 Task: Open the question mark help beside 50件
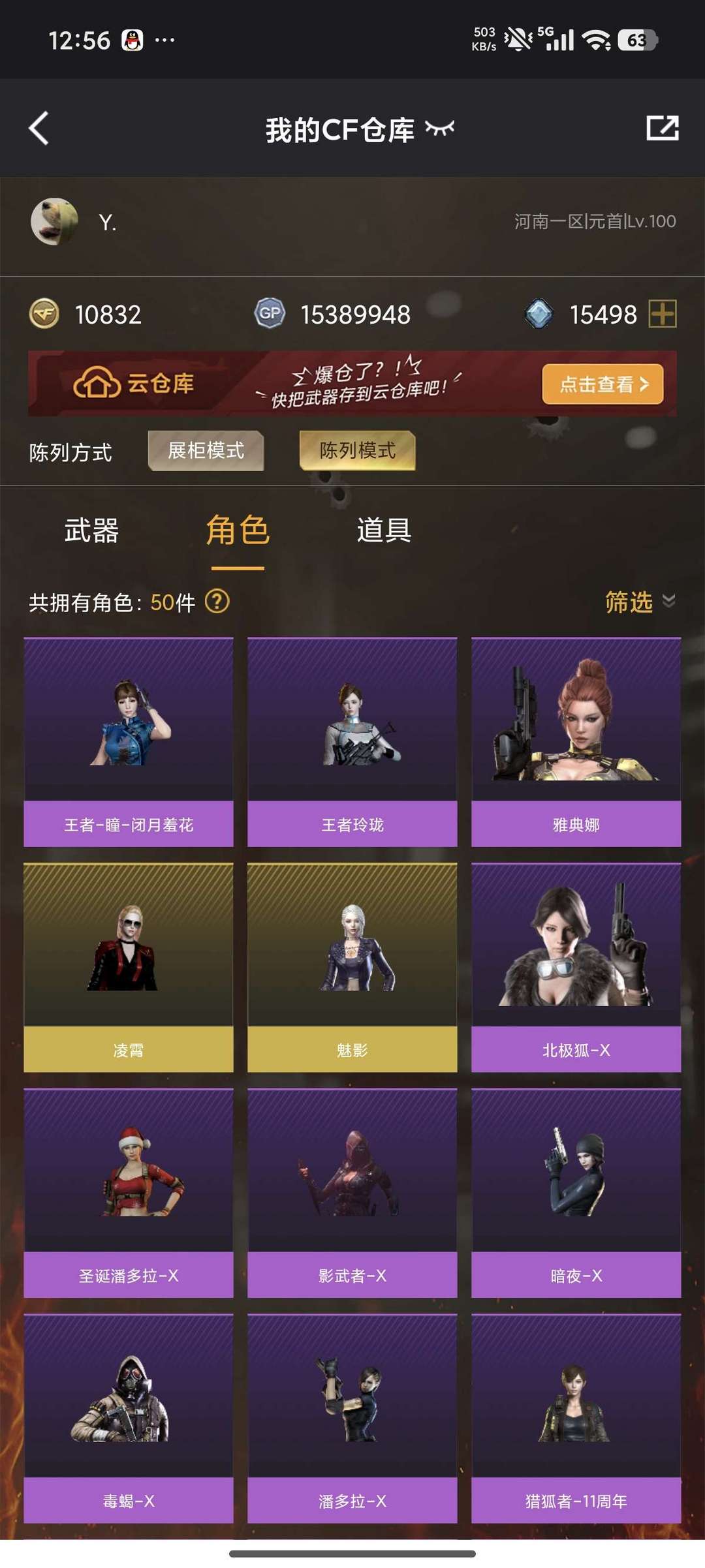click(217, 601)
